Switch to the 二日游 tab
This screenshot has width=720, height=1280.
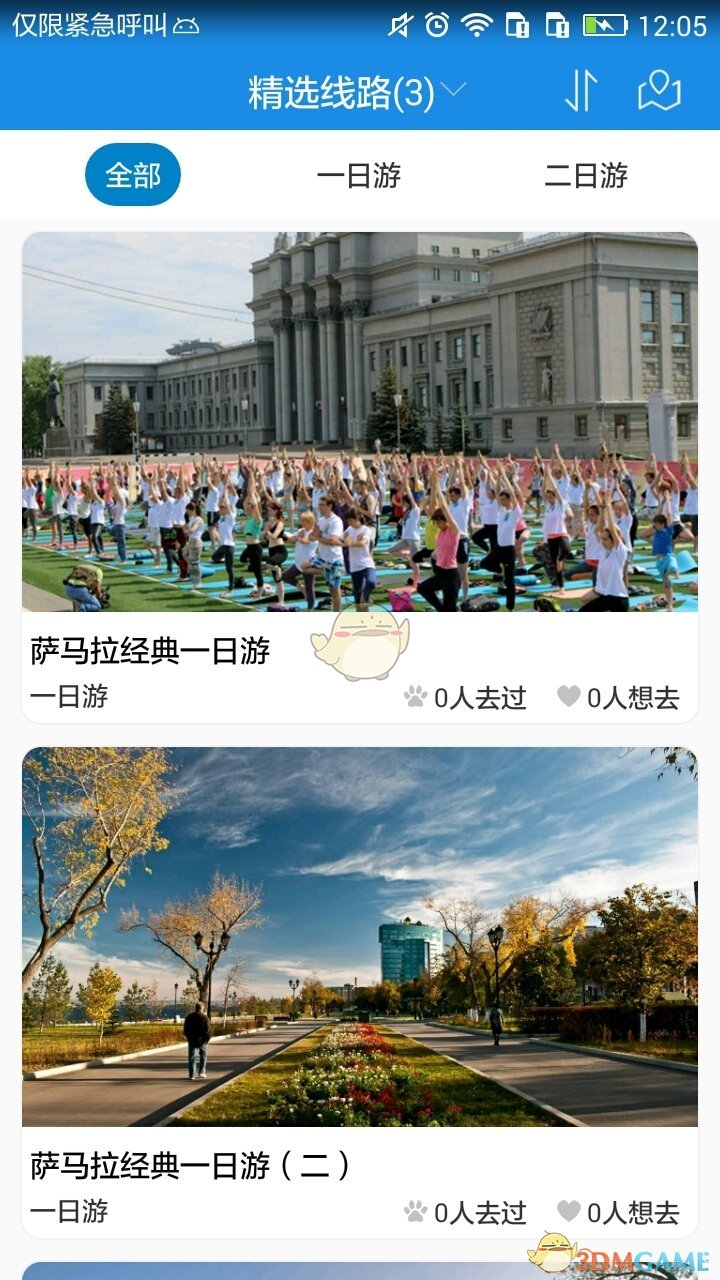[x=586, y=175]
